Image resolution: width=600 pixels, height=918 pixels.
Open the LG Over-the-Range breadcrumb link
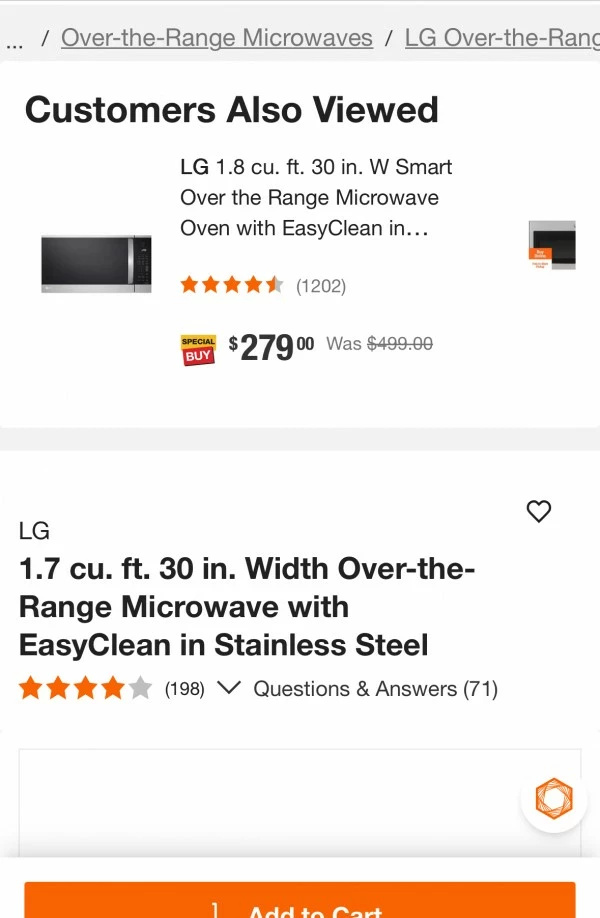tap(501, 38)
